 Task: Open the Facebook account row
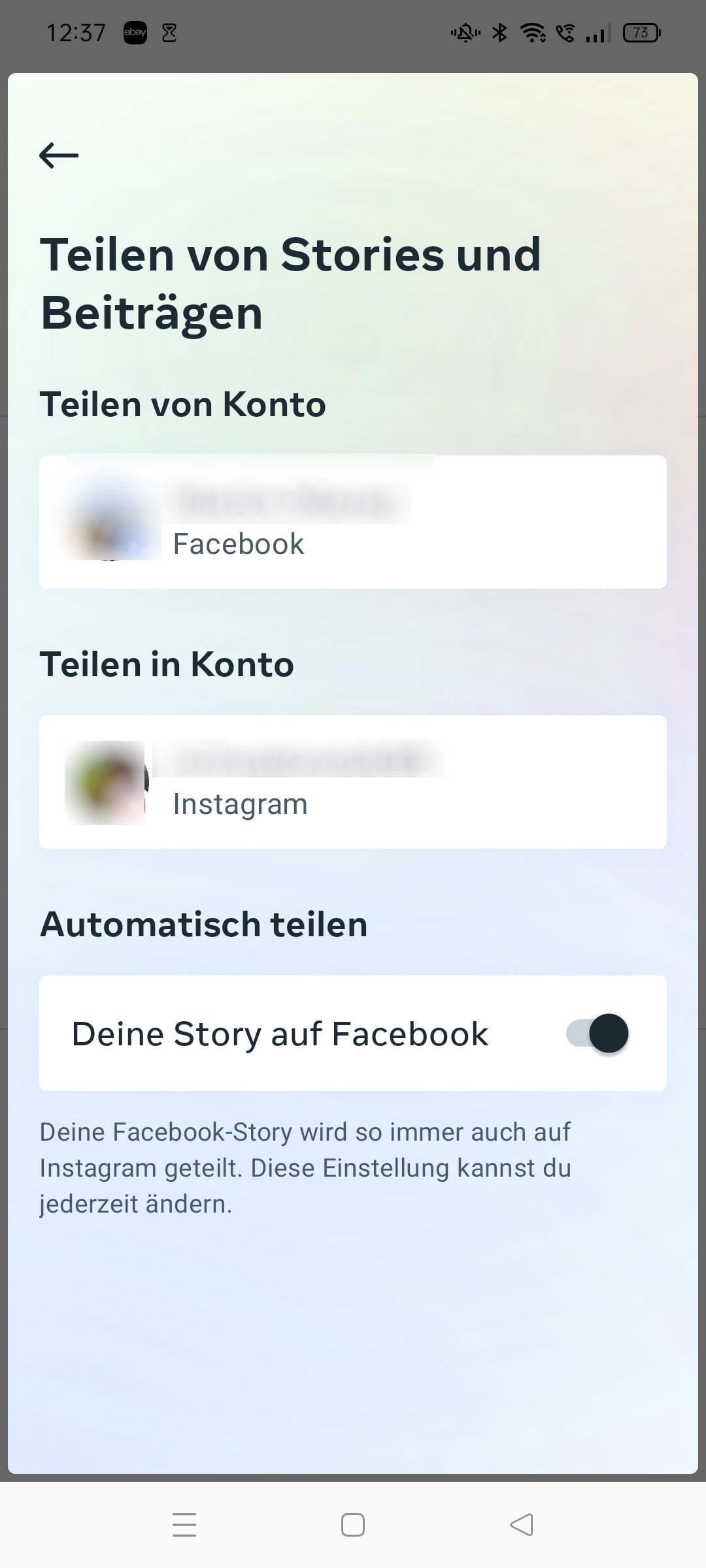coord(353,522)
